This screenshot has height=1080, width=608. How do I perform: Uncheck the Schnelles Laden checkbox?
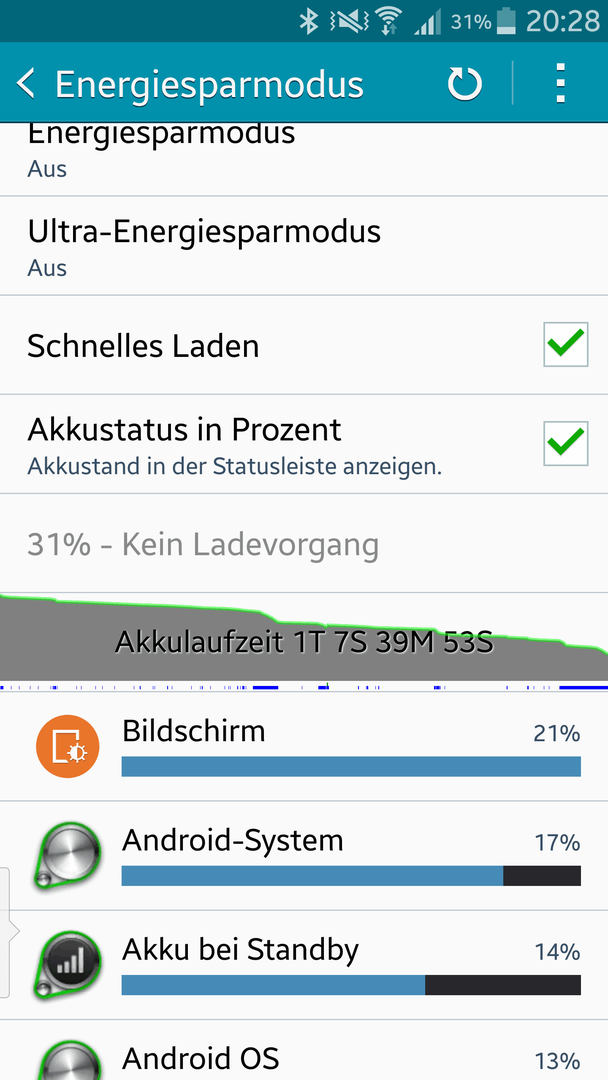pyautogui.click(x=565, y=344)
